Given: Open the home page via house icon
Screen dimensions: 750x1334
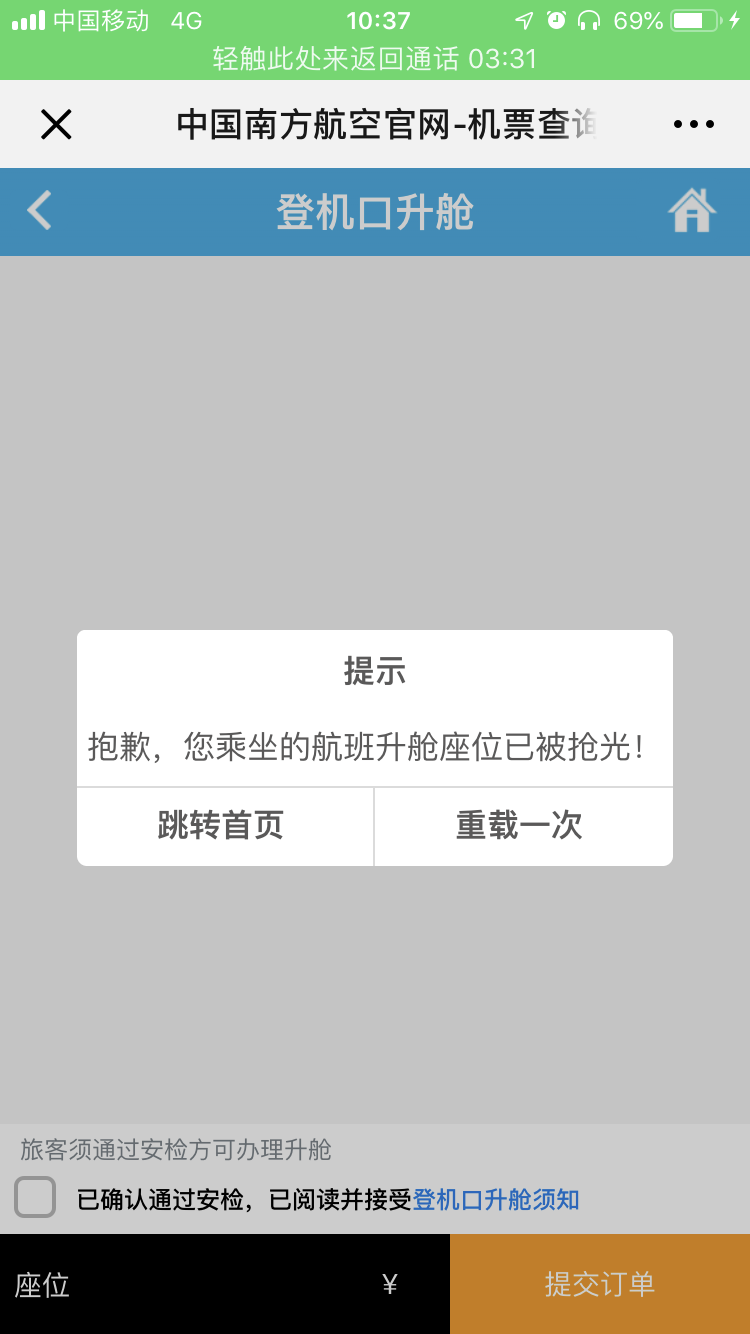Looking at the screenshot, I should click(692, 211).
